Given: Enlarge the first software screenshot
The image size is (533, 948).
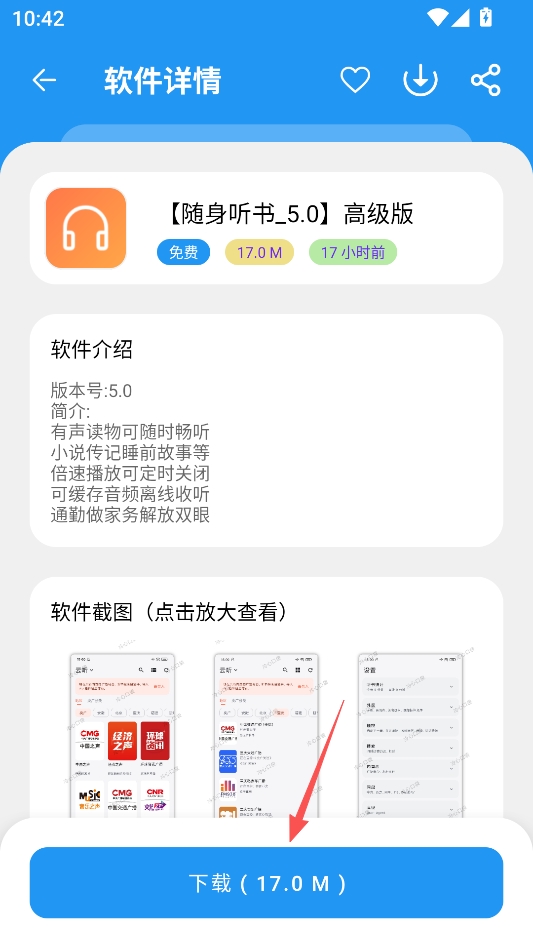Looking at the screenshot, I should point(123,735).
